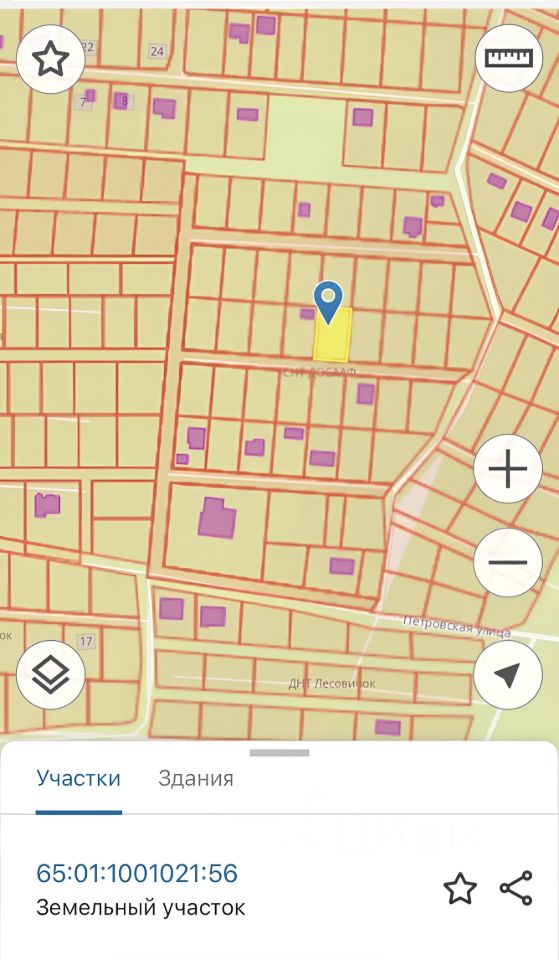This screenshot has width=559, height=960.
Task: Open the map layers selector
Action: 50,675
